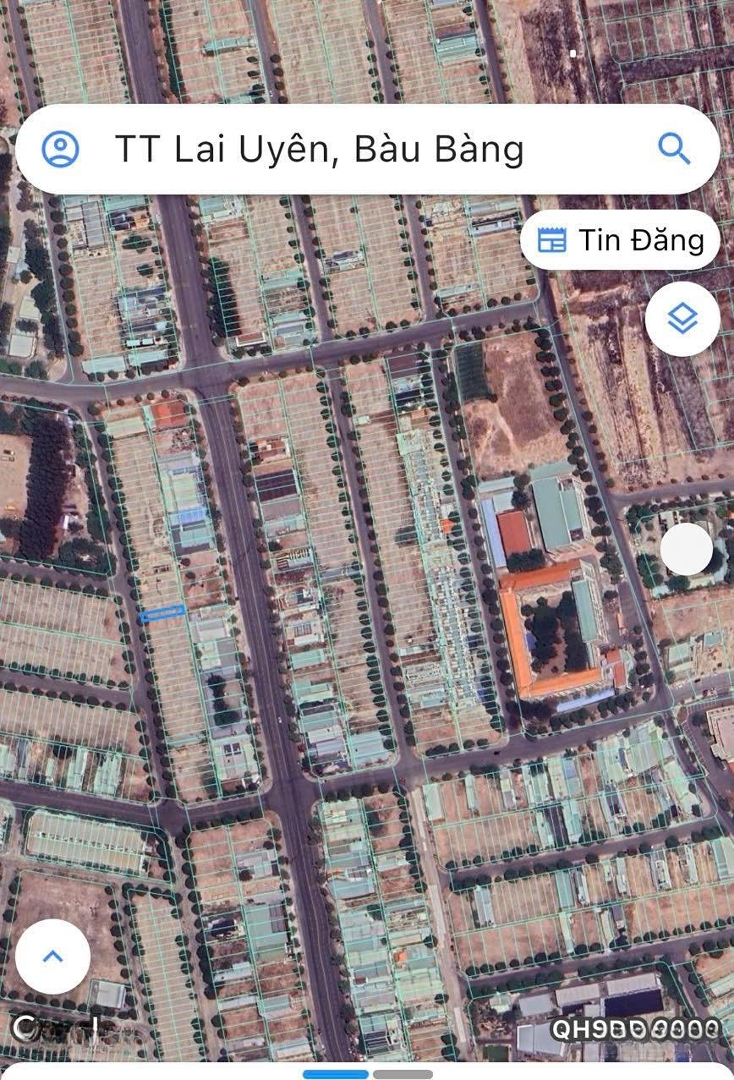Open the Tin Đăng listings

[x=620, y=240]
